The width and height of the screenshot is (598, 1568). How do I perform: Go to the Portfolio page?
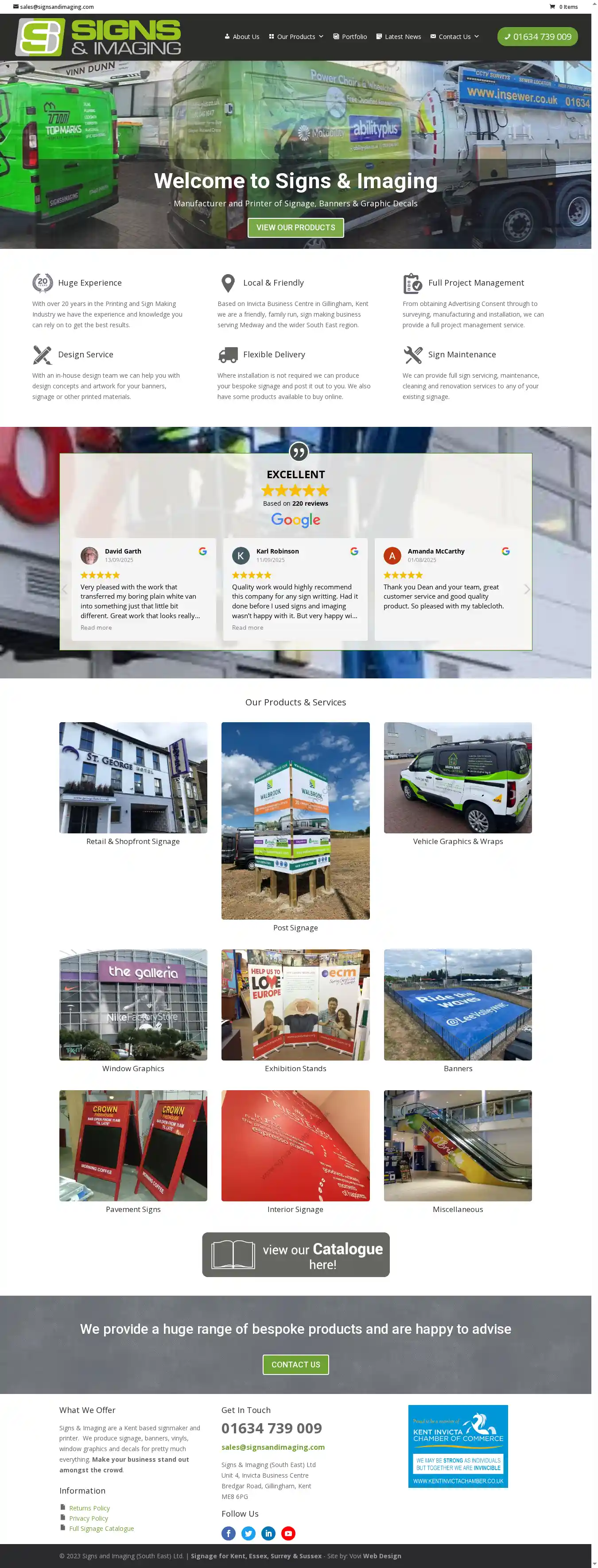pos(350,36)
